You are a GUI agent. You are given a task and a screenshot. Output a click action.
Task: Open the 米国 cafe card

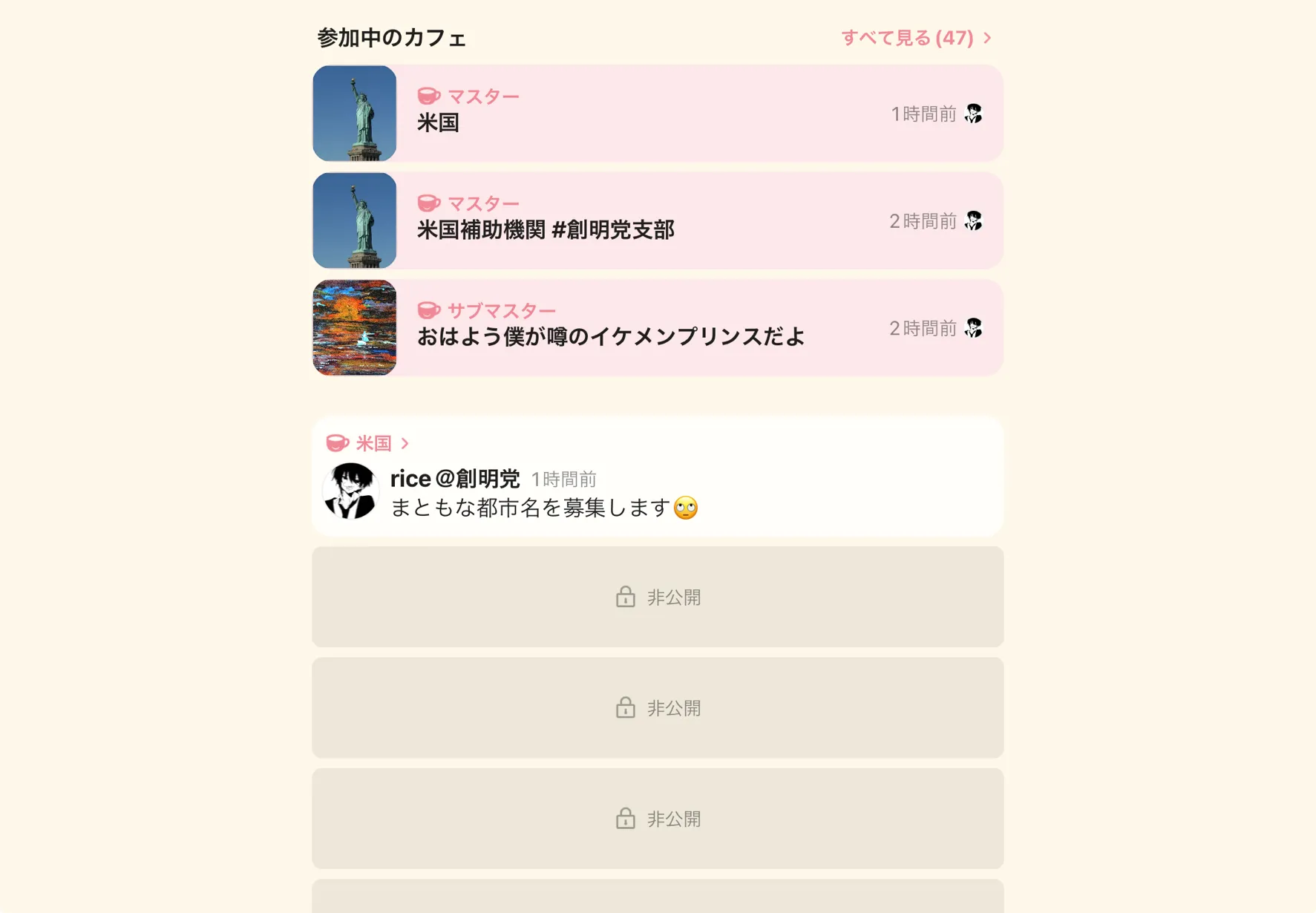[657, 114]
